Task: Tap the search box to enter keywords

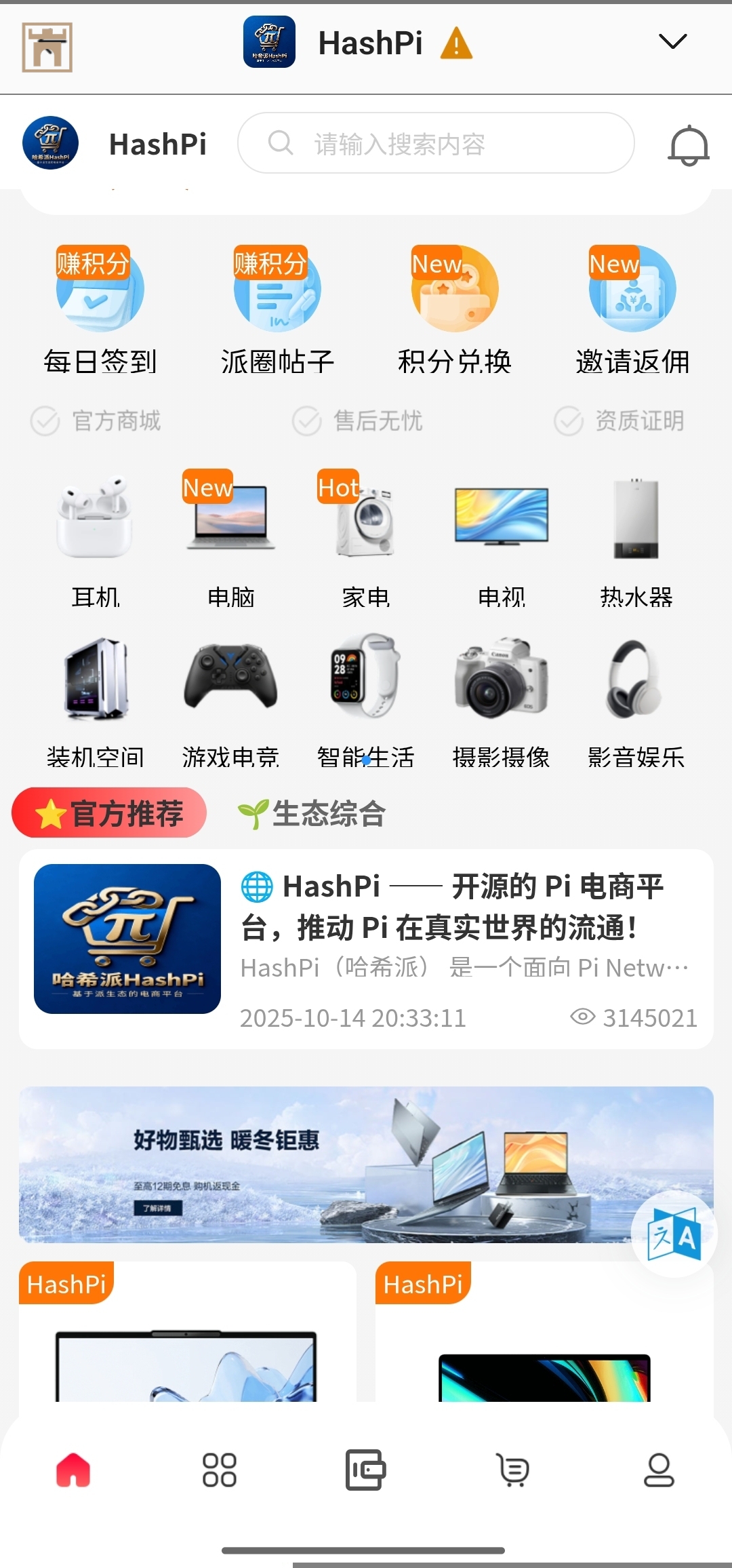Action: coord(436,143)
